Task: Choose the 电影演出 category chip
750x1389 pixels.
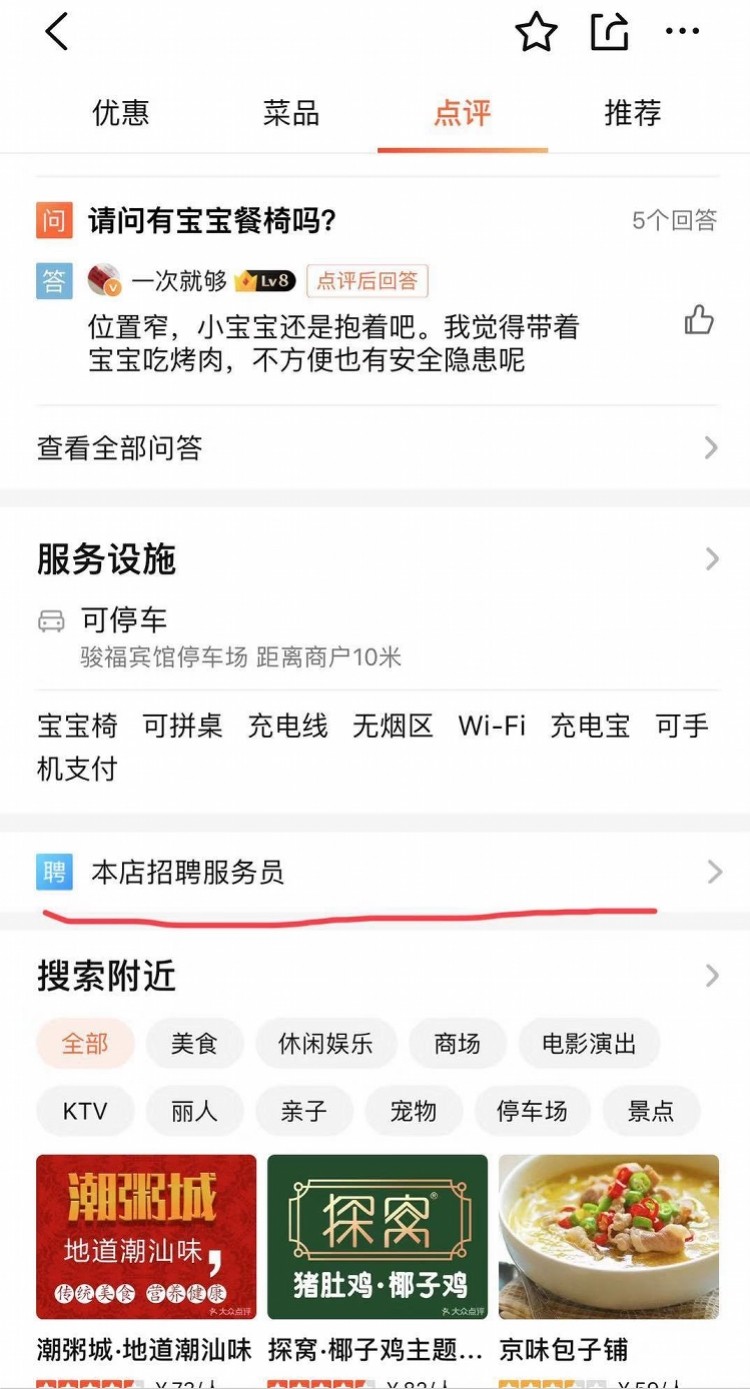Action: point(589,1044)
